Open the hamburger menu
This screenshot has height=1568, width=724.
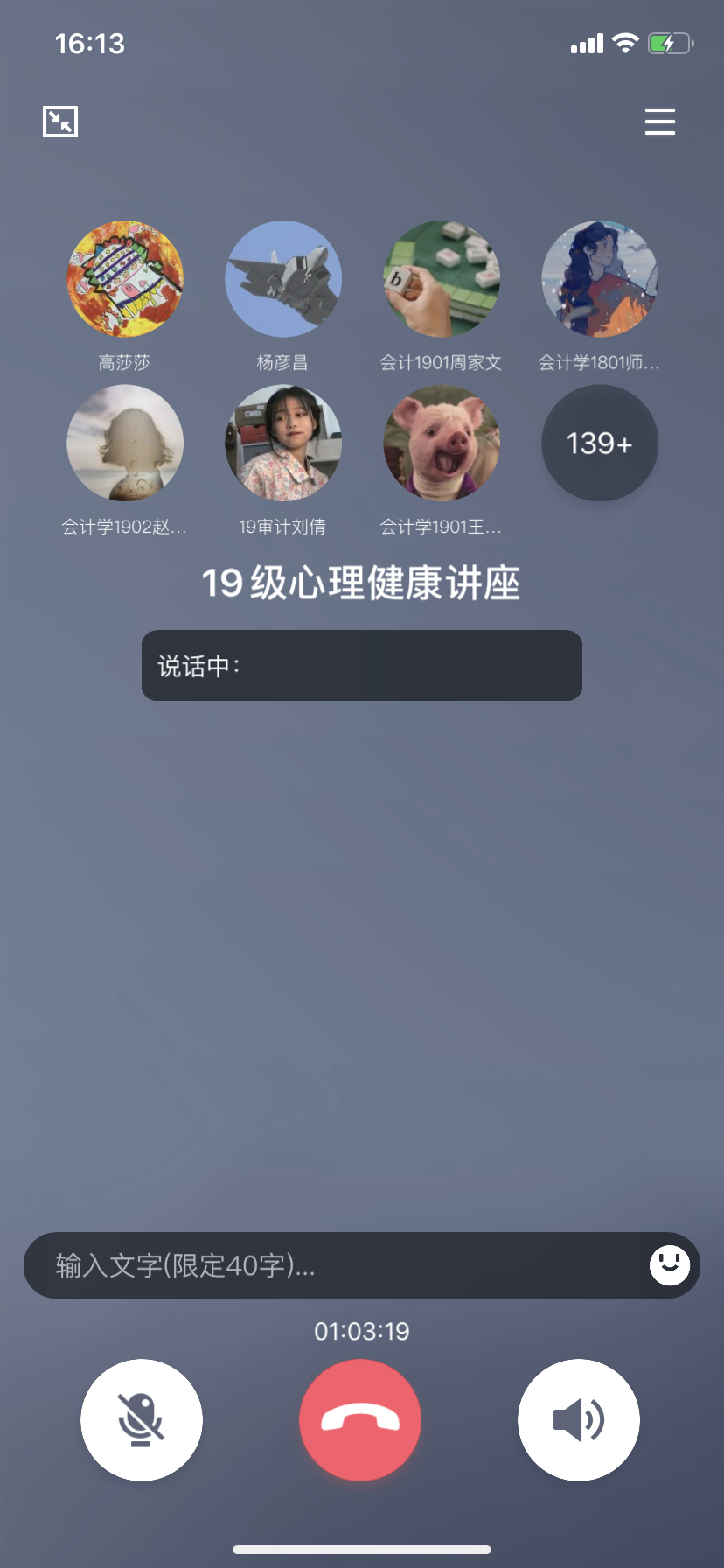660,122
